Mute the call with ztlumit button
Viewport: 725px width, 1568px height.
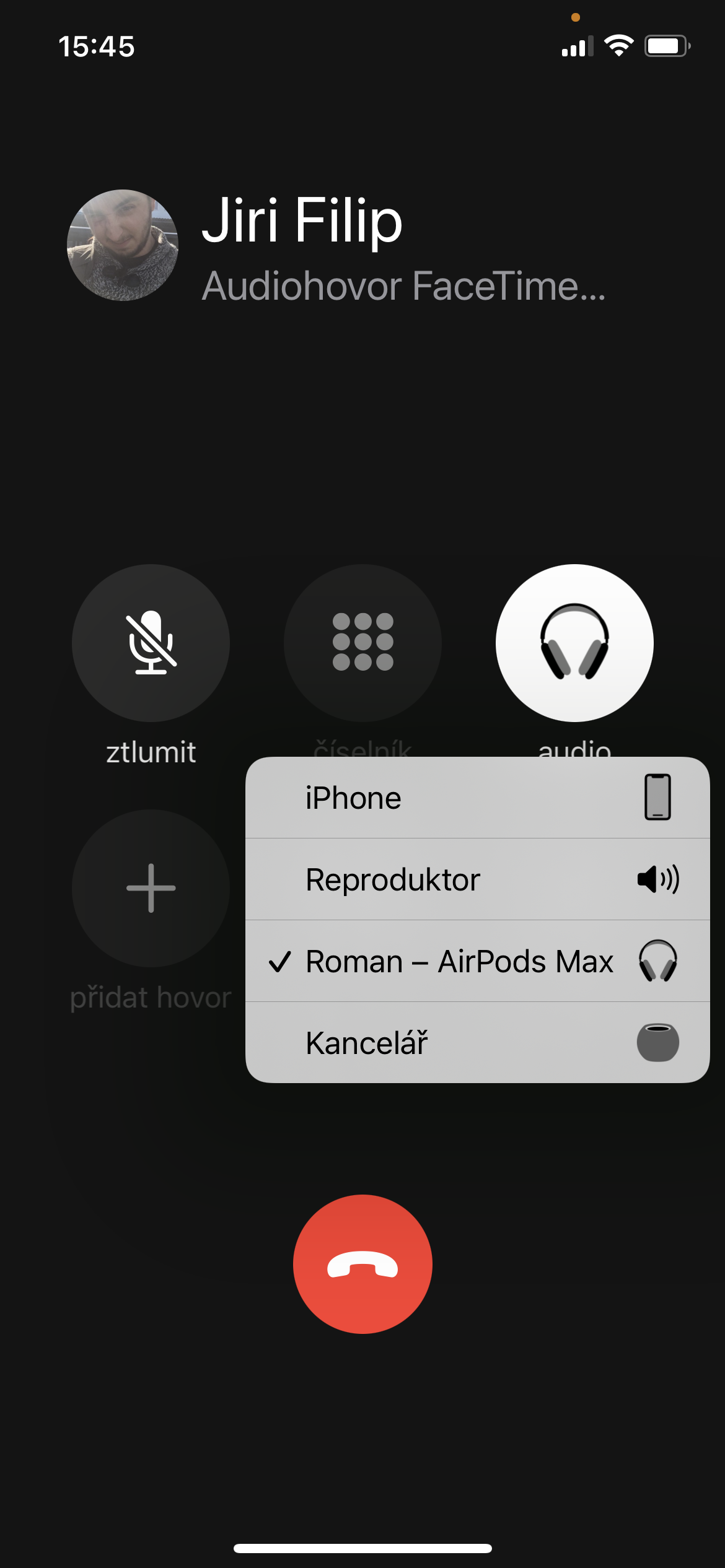tap(151, 643)
